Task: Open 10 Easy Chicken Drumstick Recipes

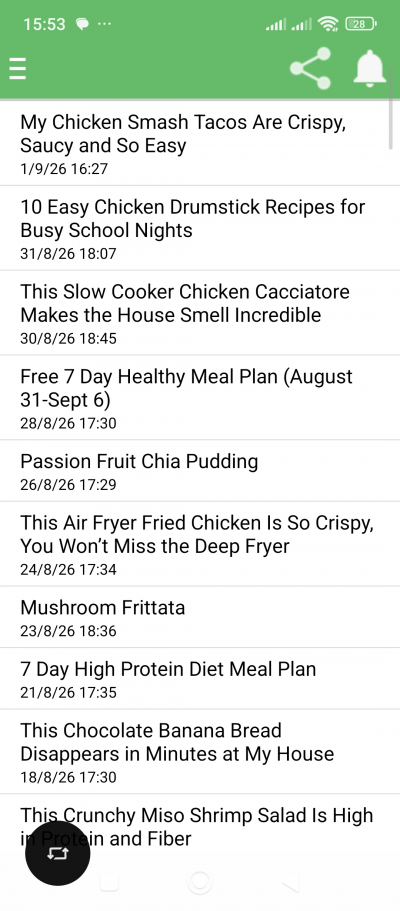Action: (197, 228)
